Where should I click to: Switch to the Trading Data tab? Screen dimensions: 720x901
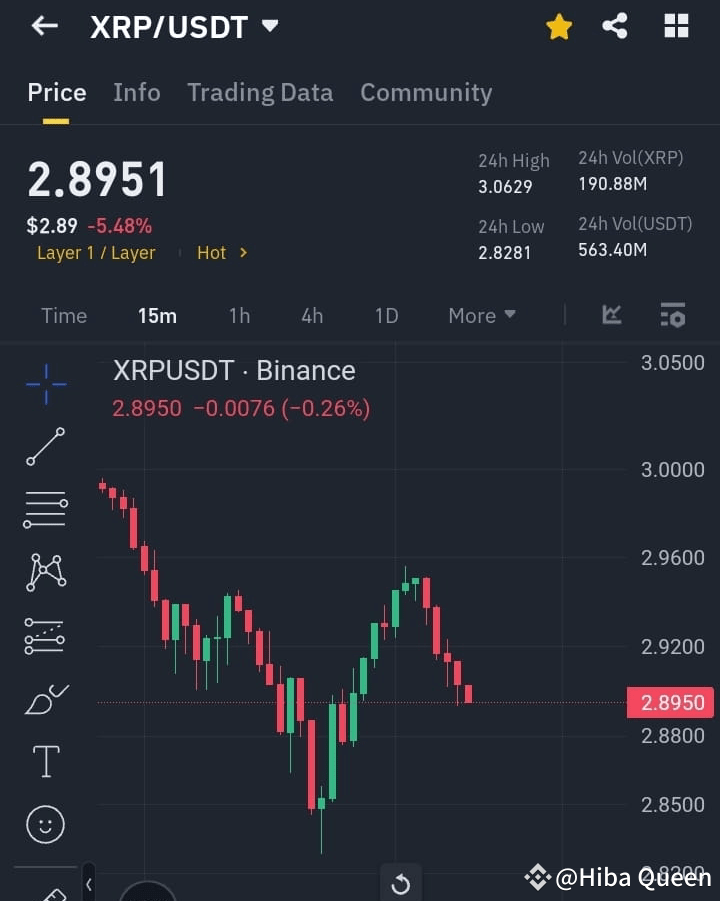point(260,92)
